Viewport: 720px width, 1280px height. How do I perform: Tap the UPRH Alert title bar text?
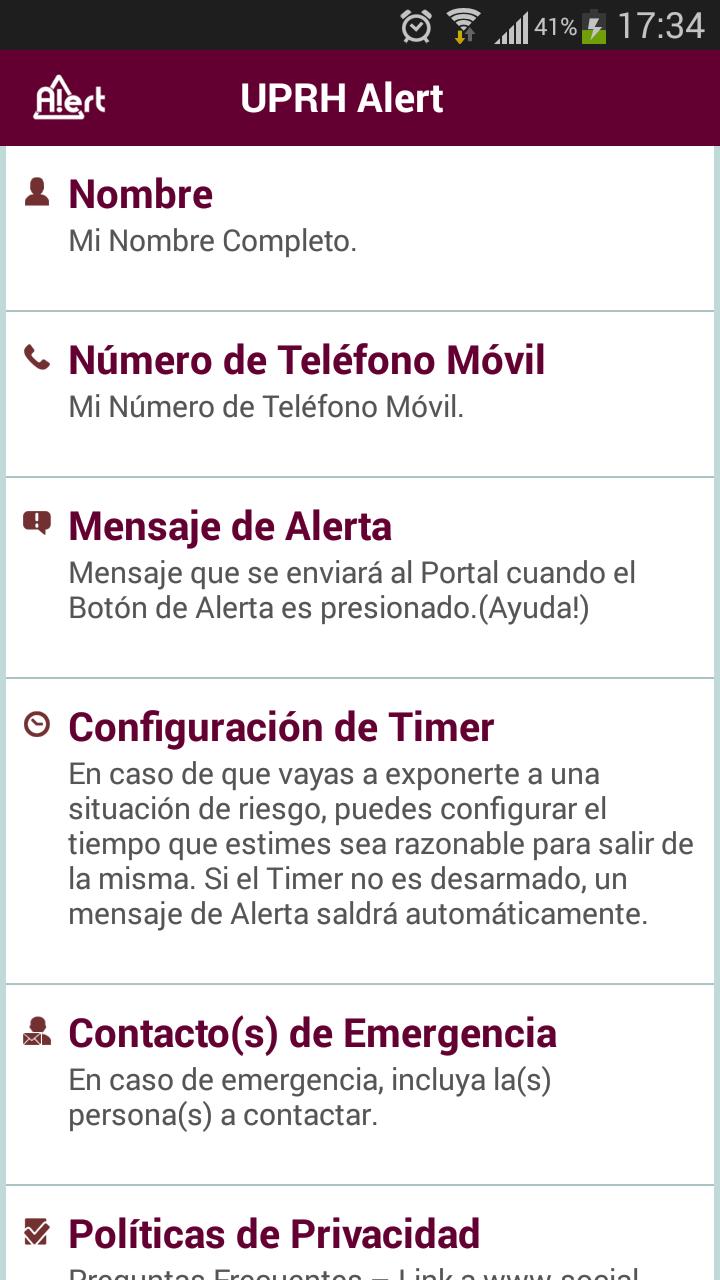[341, 98]
